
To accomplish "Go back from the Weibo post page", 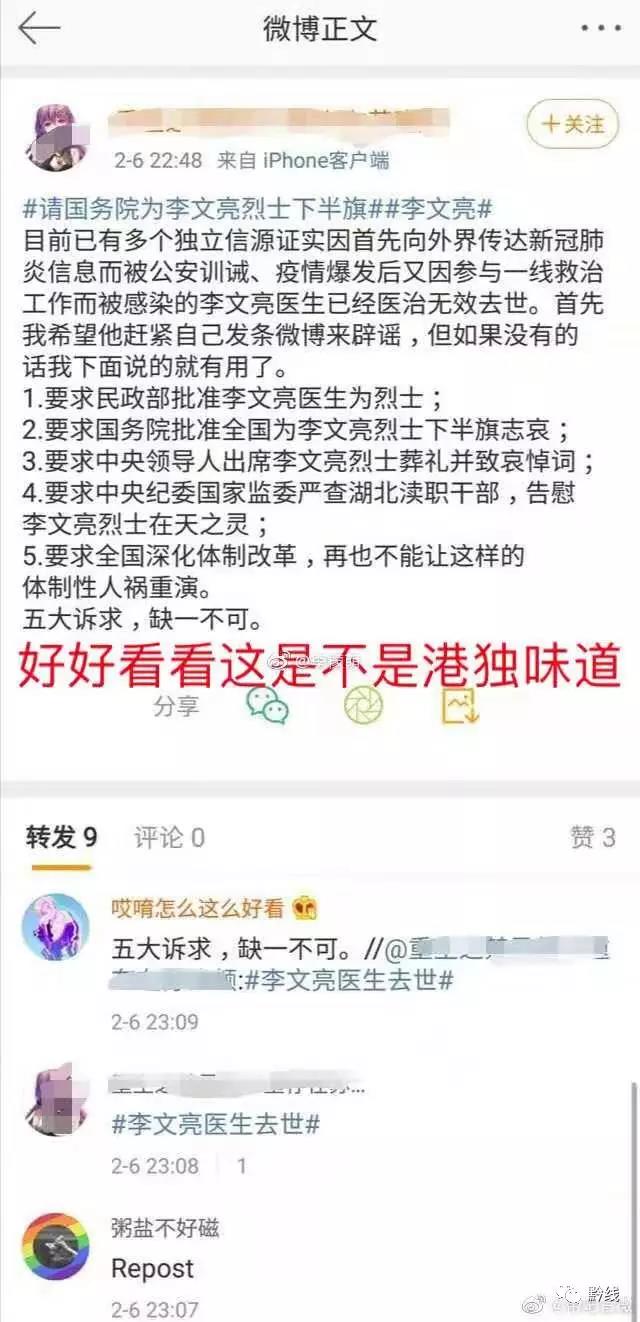I will (38, 28).
